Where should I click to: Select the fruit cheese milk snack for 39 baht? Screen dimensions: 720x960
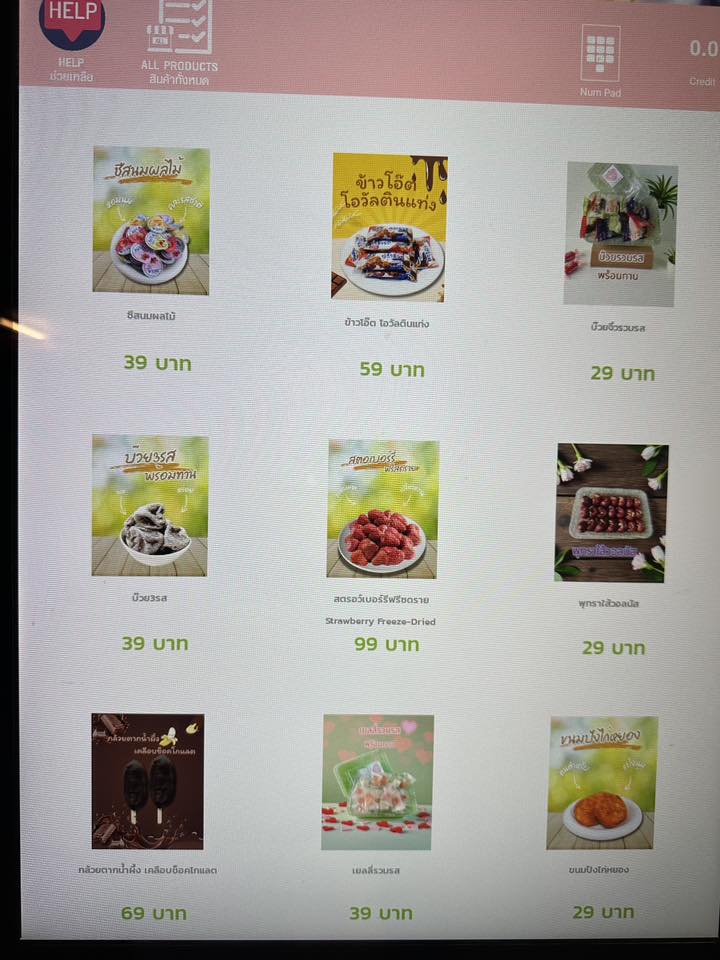click(x=151, y=221)
